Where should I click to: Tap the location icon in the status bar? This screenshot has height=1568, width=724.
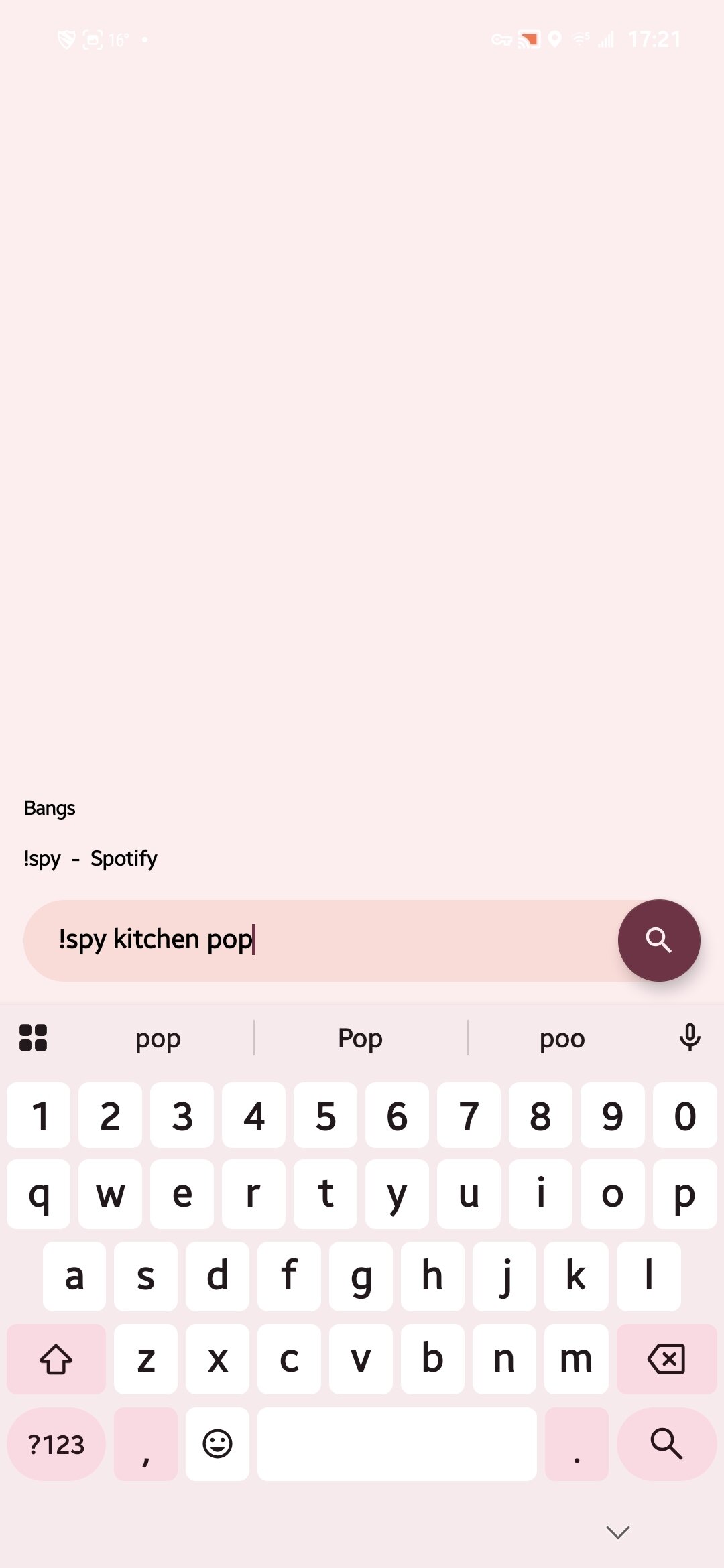pyautogui.click(x=554, y=40)
